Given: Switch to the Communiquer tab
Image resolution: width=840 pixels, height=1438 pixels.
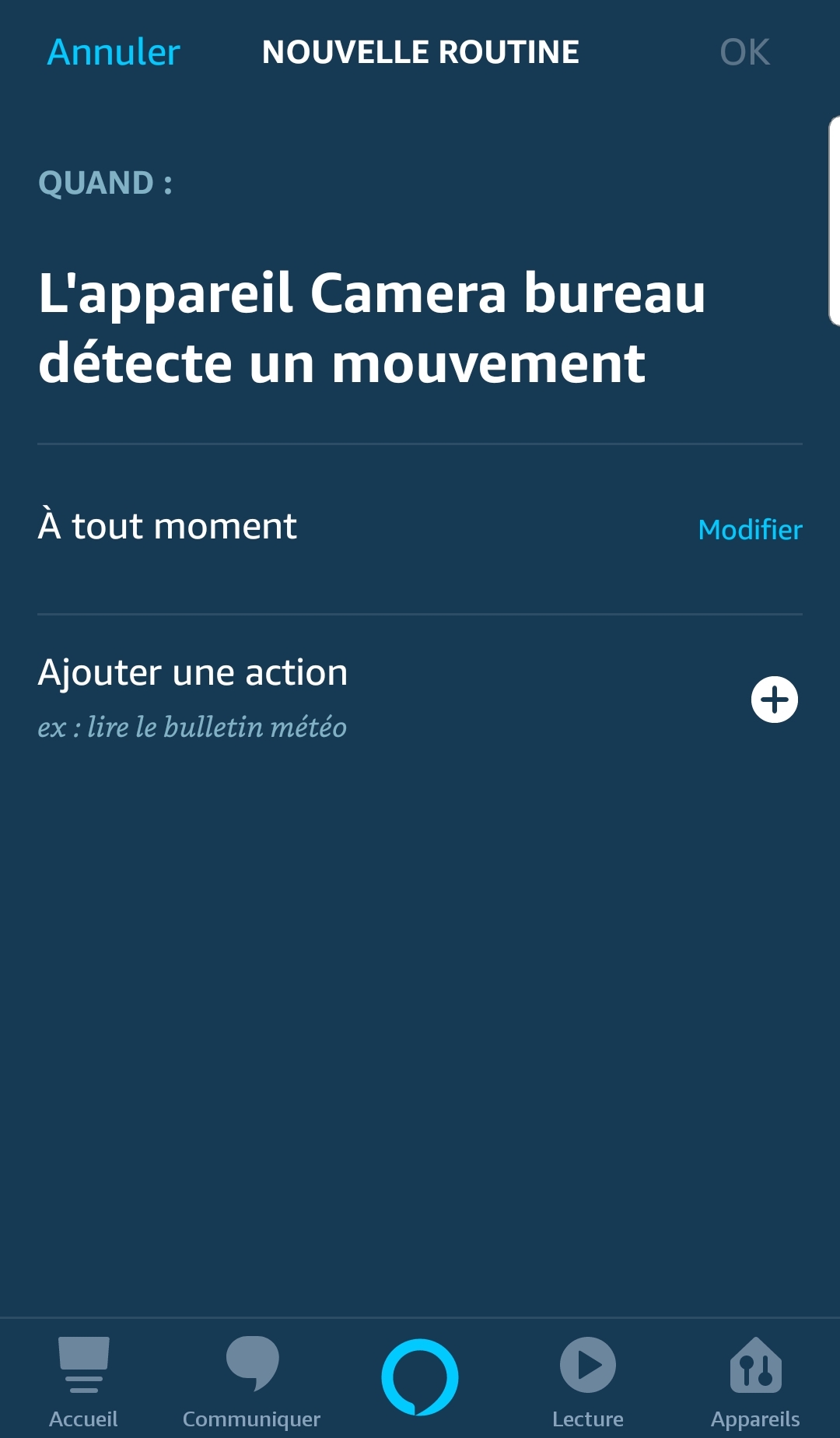Looking at the screenshot, I should point(251,1381).
